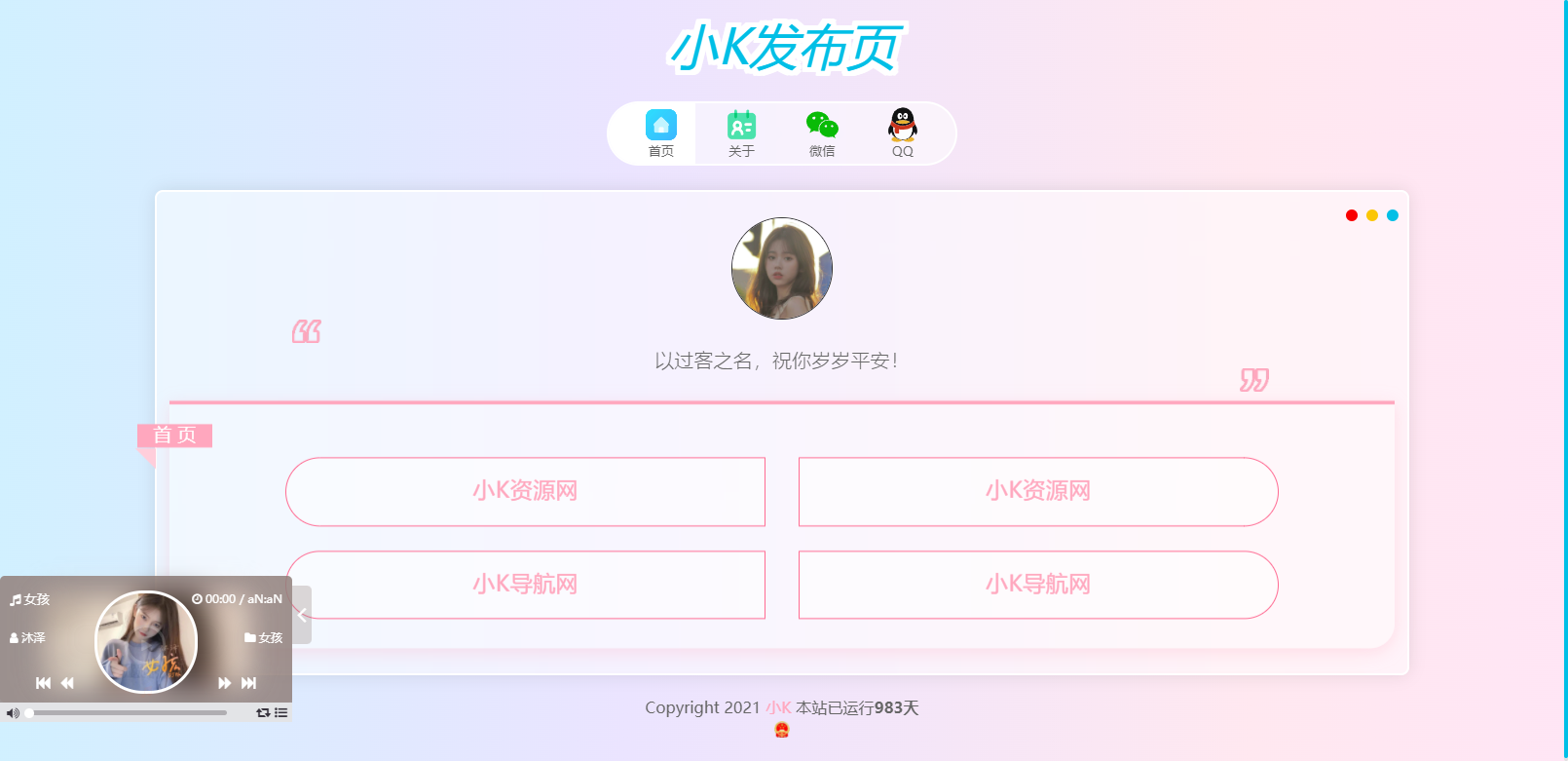
Task: Rewind the current song
Action: [67, 683]
